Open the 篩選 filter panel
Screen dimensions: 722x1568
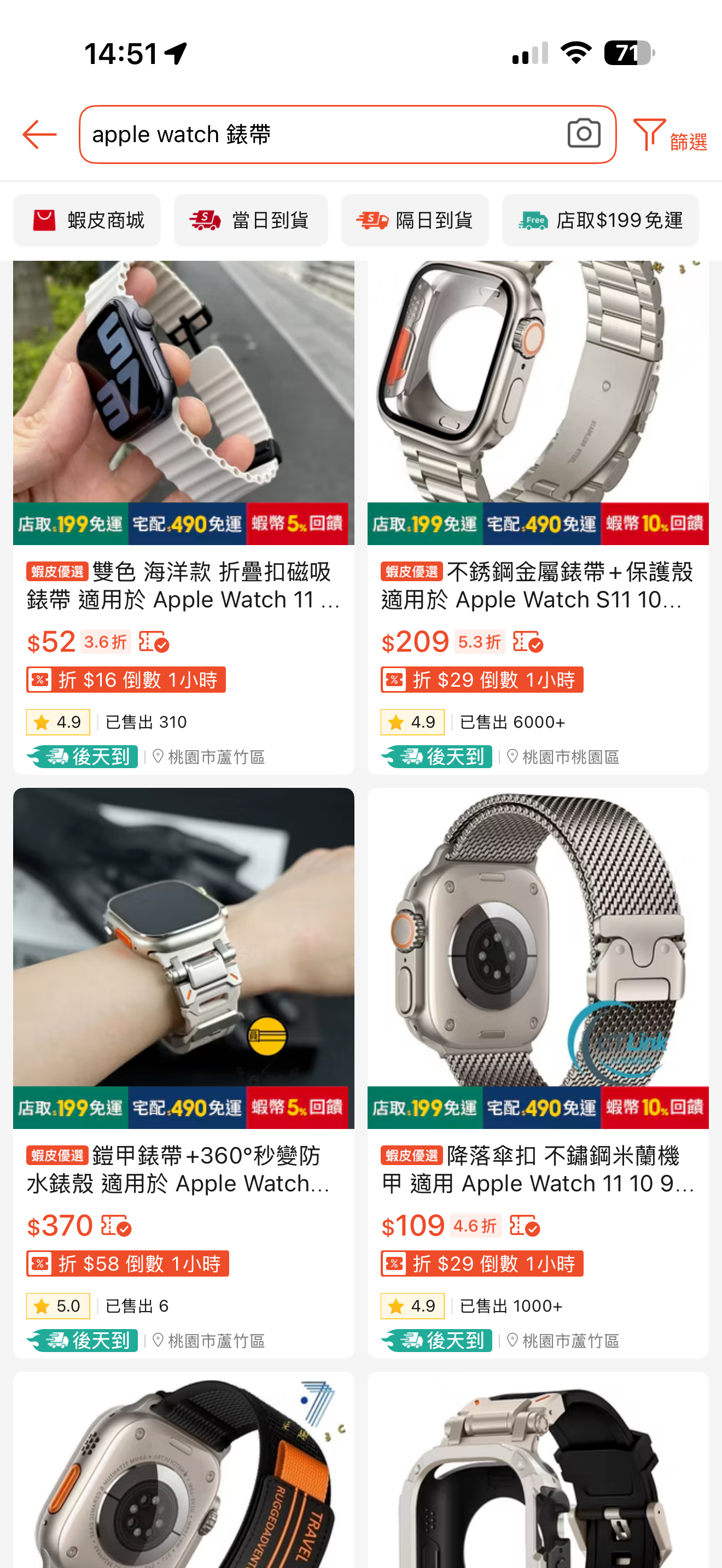click(670, 136)
